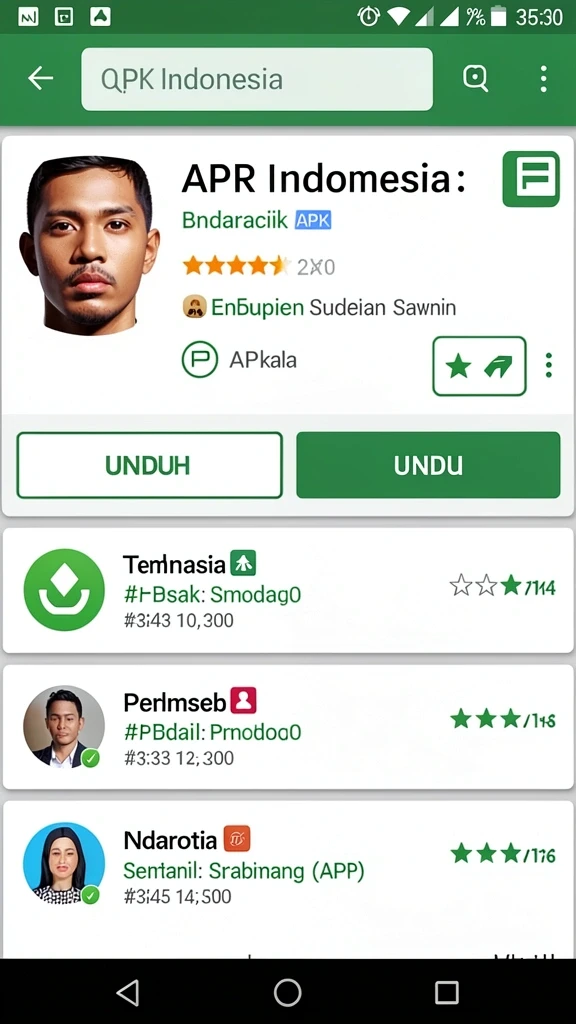Tap the green square icon beside APR Indomesia
This screenshot has height=1024, width=576.
tap(531, 179)
